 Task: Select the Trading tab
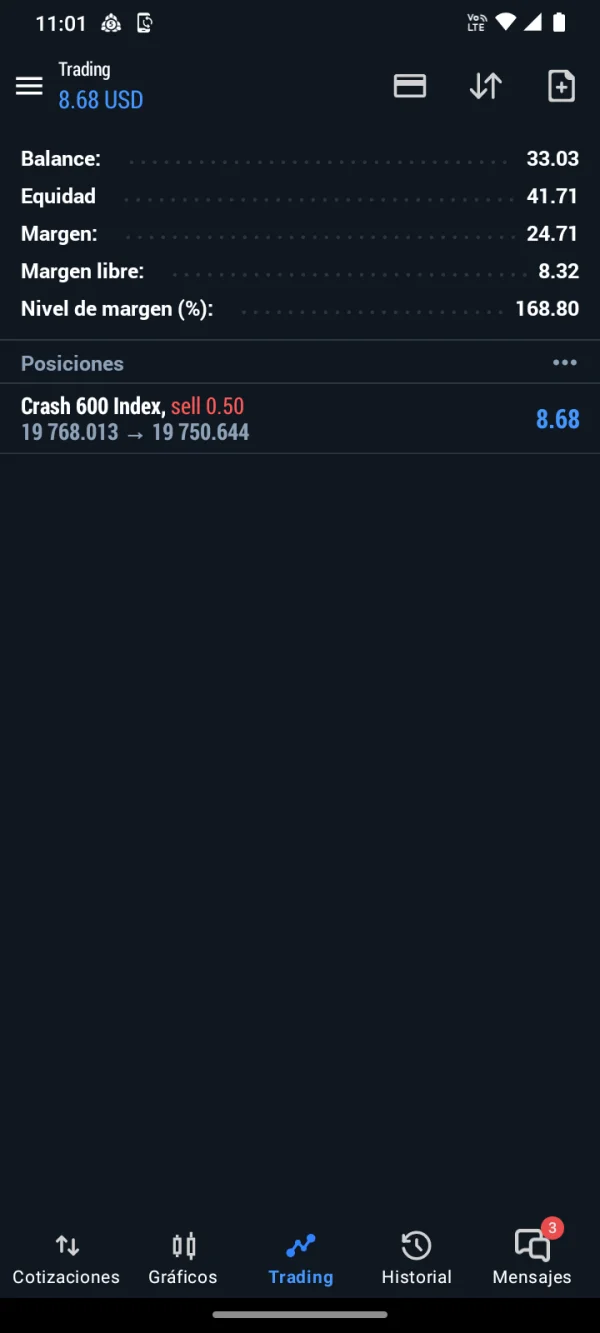tap(300, 1258)
